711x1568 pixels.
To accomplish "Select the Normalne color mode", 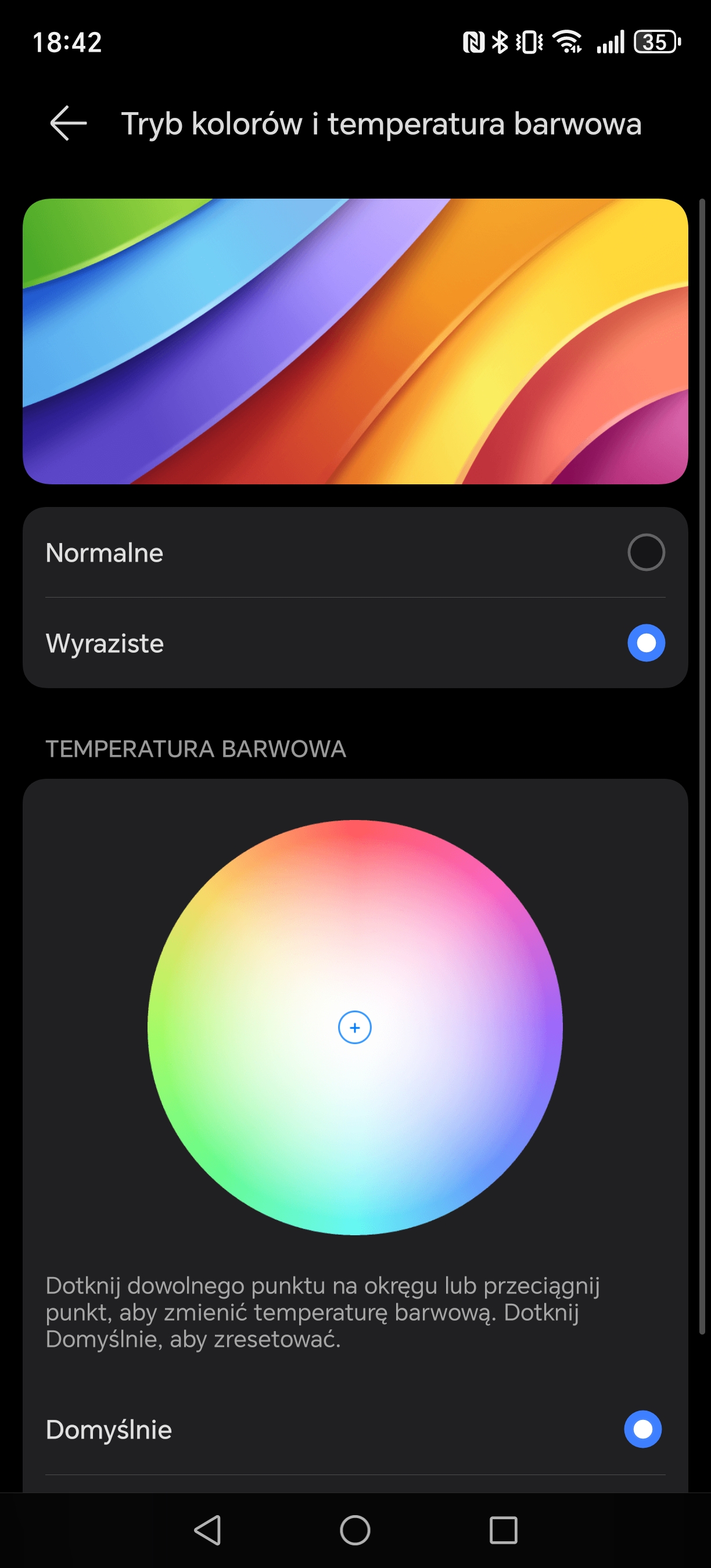I will 355,552.
